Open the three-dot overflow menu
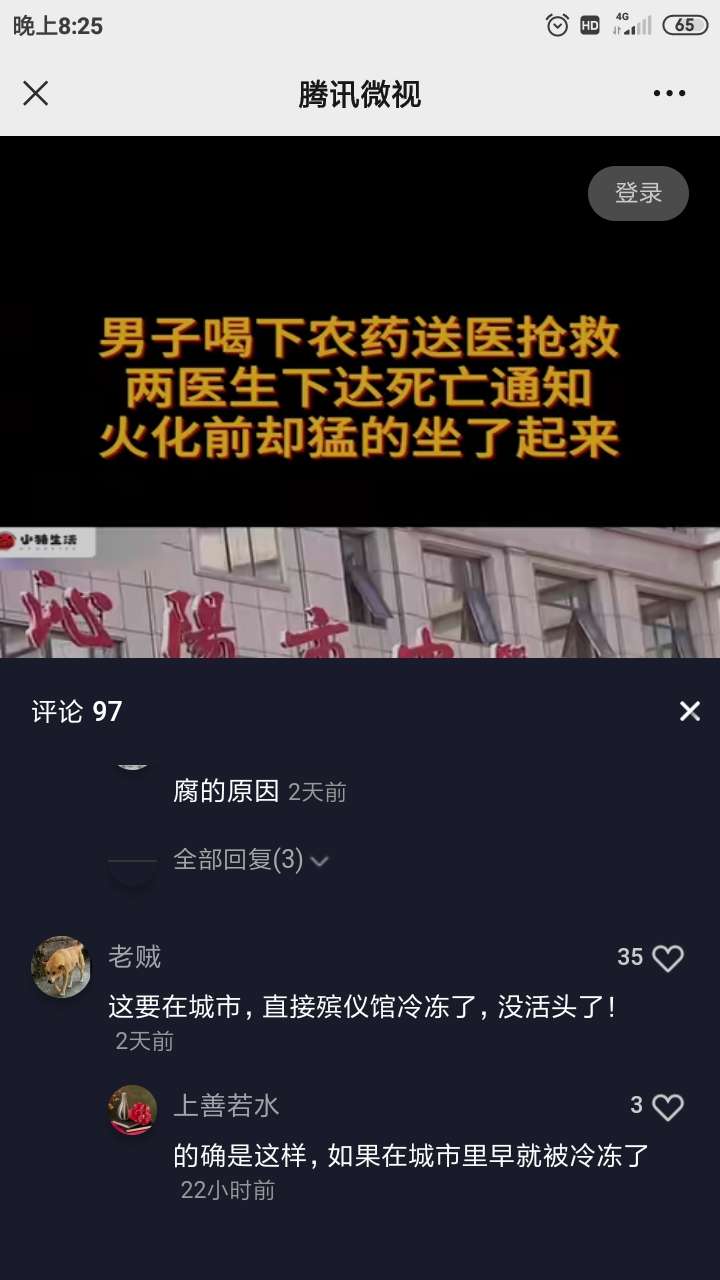The height and width of the screenshot is (1280, 720). pos(669,94)
